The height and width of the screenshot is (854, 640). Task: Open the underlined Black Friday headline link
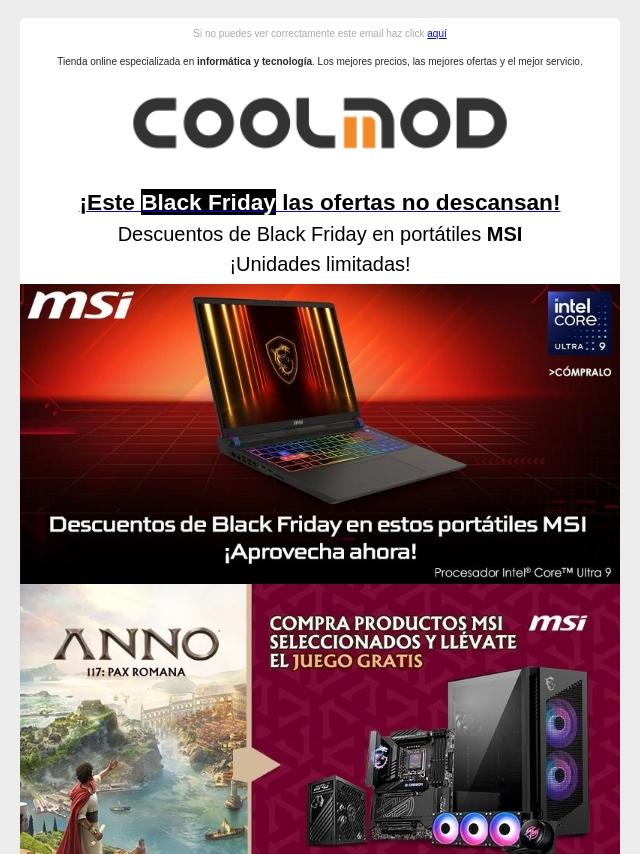[x=320, y=203]
